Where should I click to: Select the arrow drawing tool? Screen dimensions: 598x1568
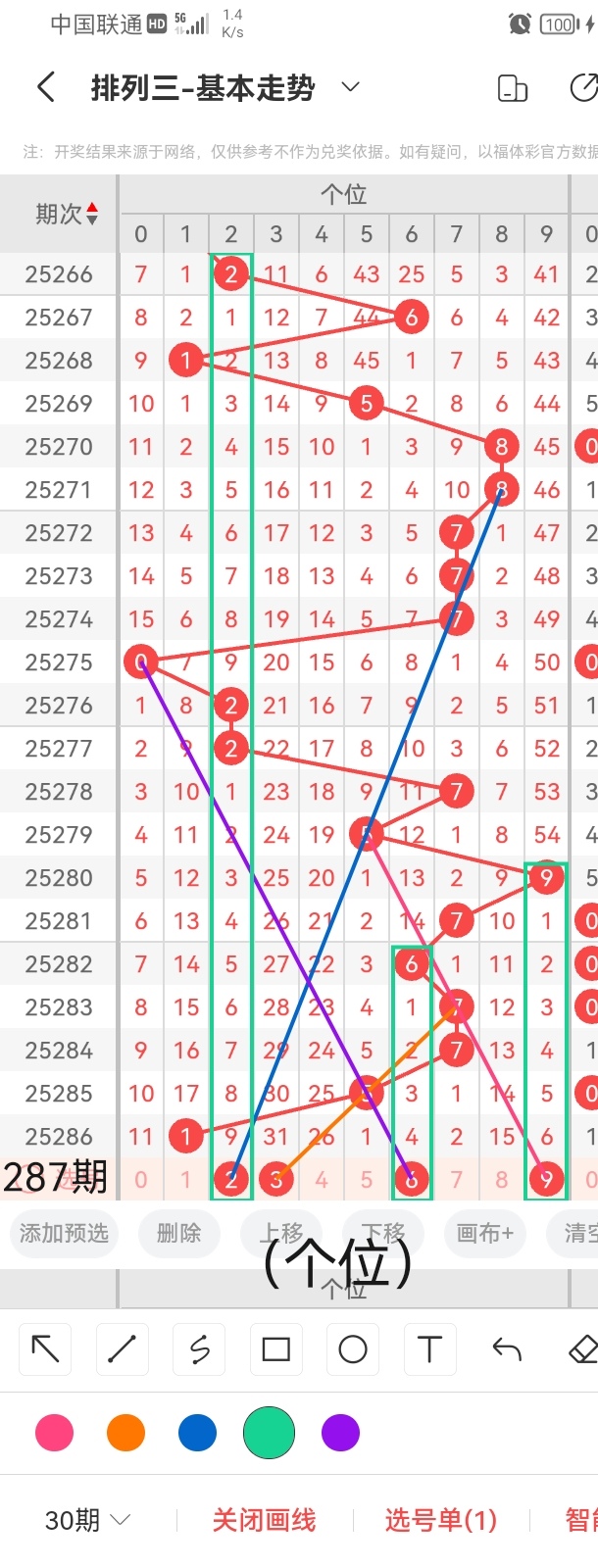(45, 1349)
